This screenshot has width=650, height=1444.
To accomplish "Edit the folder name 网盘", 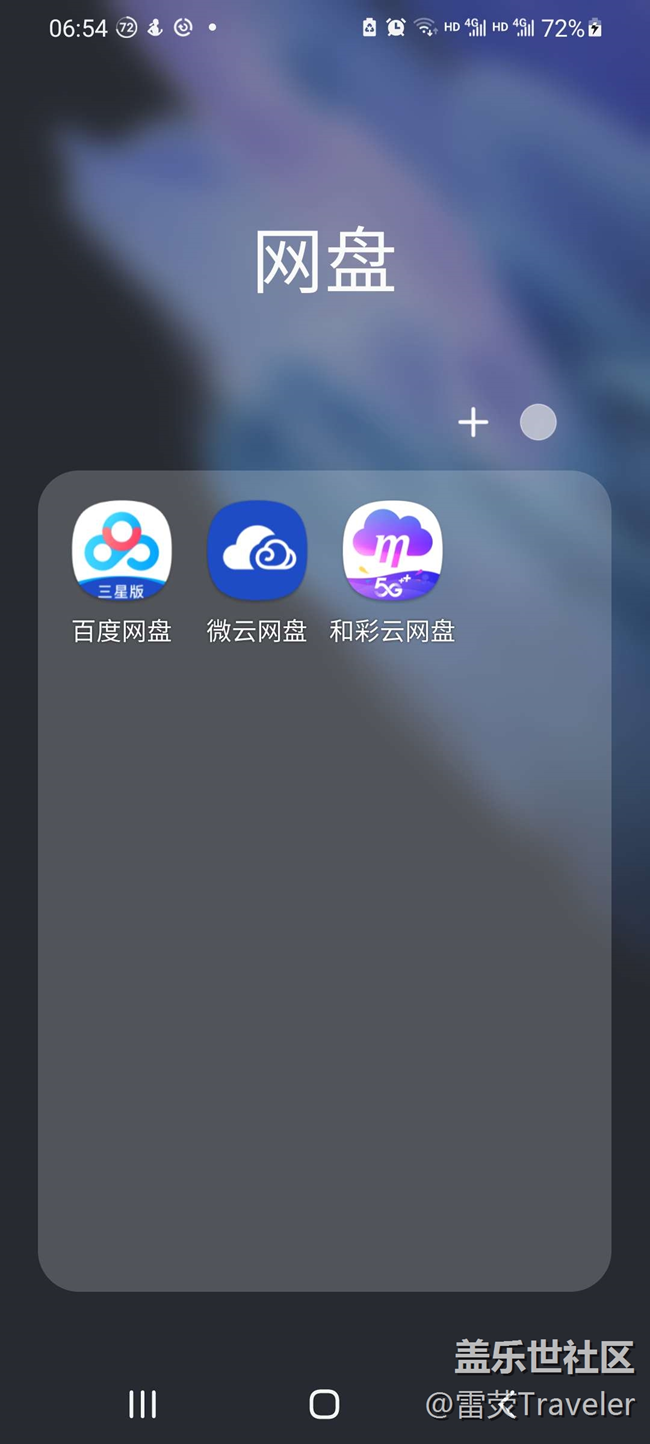I will 325,262.
